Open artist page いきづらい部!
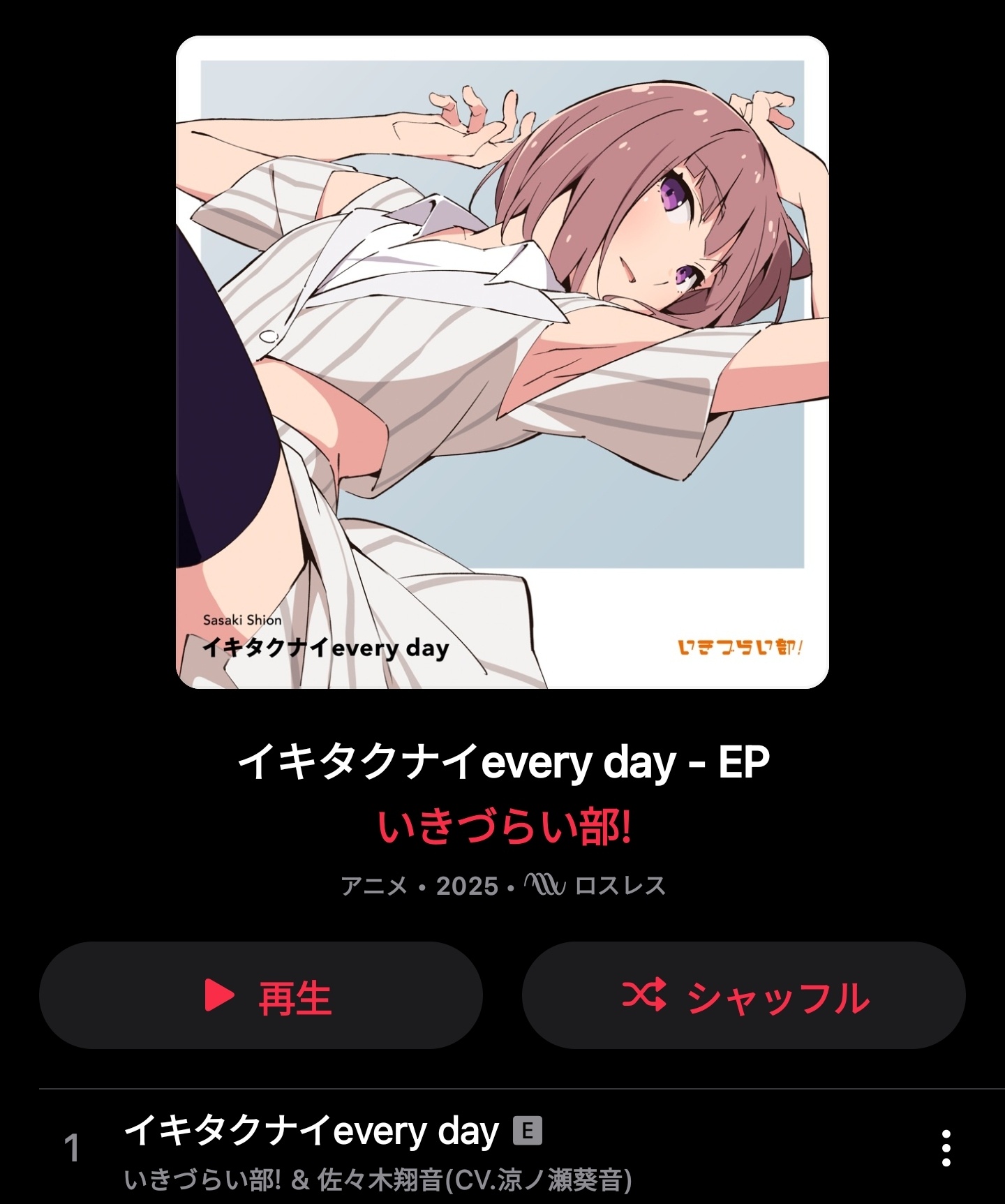The width and height of the screenshot is (1005, 1204). pyautogui.click(x=504, y=828)
